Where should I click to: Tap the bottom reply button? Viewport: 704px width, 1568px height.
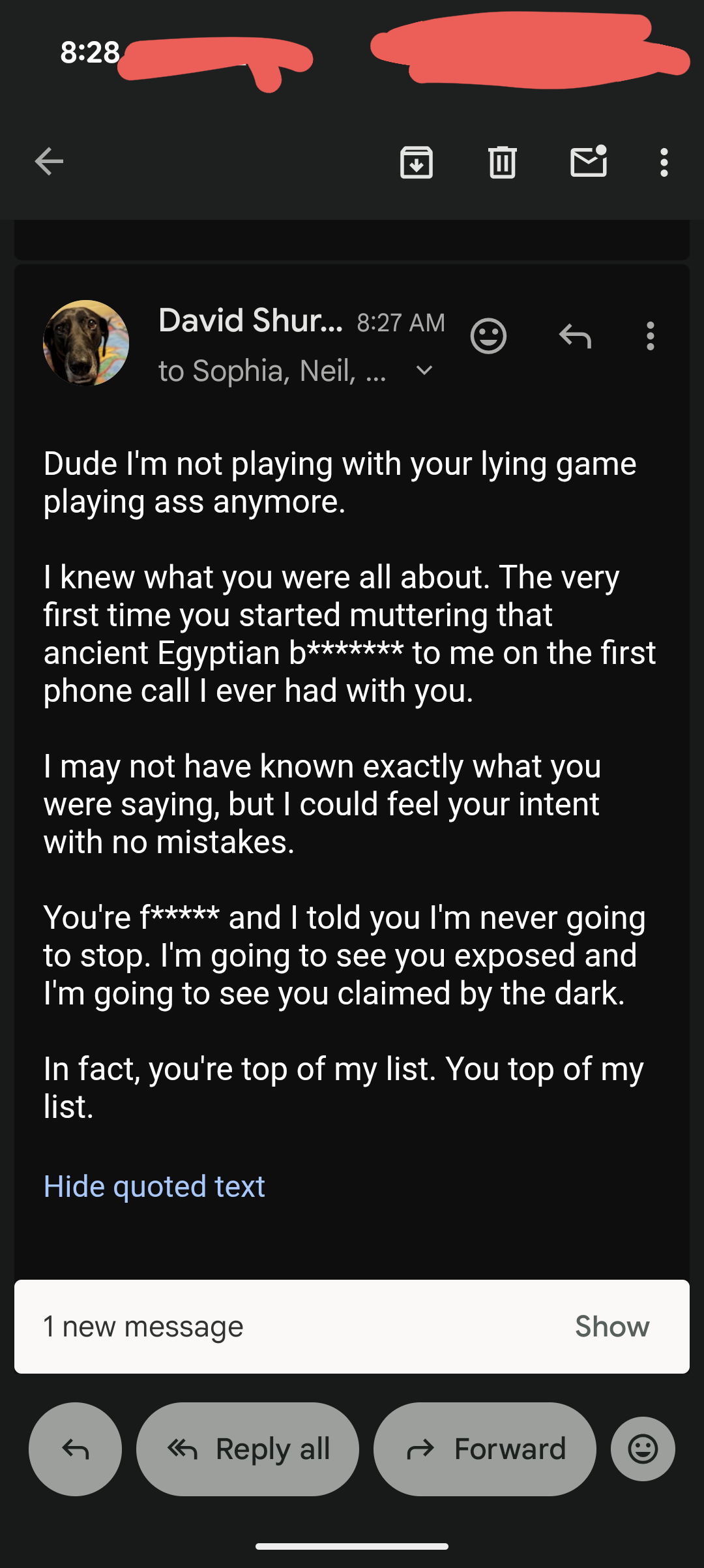click(x=75, y=1449)
